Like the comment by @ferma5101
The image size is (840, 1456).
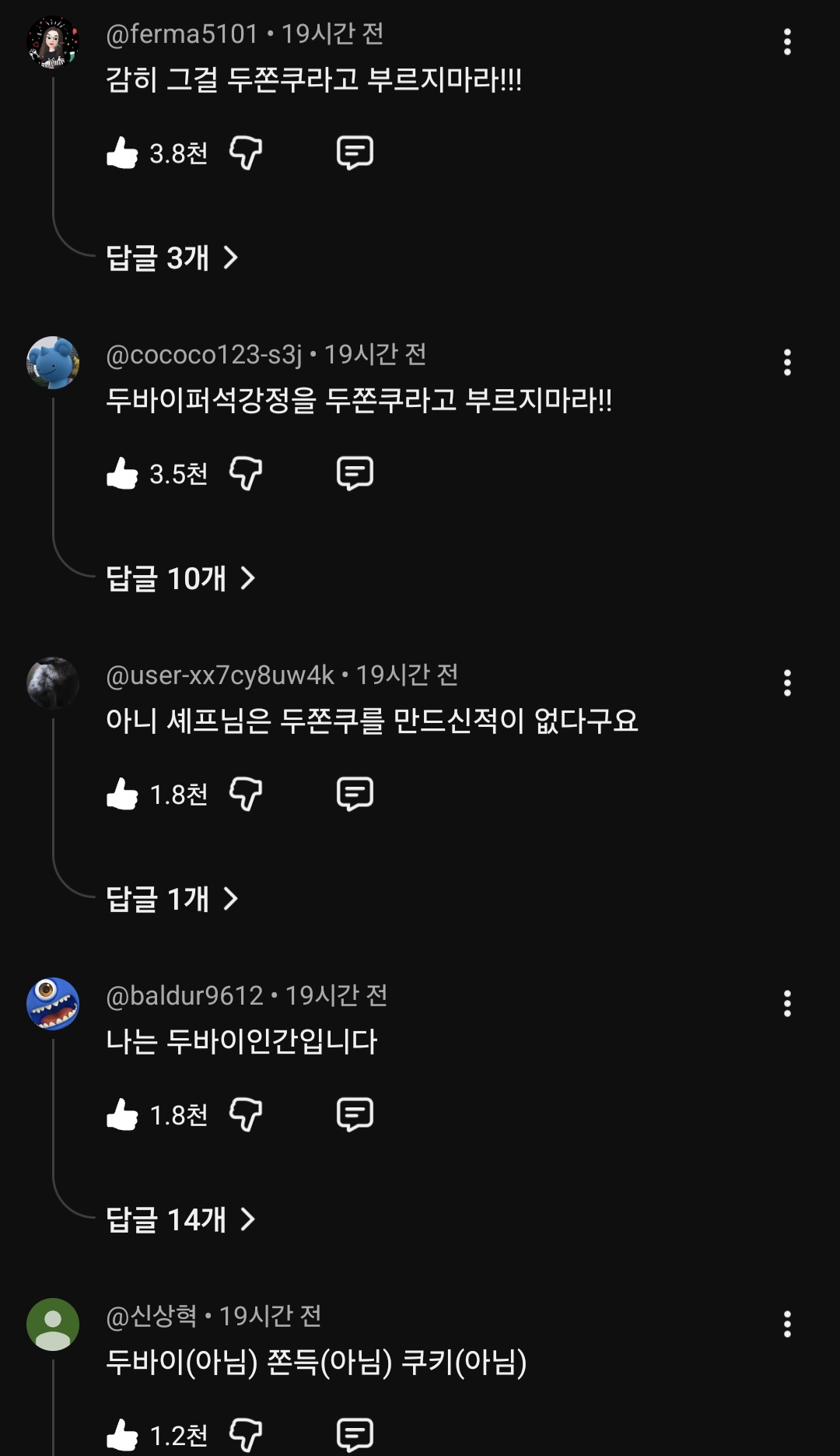point(122,153)
